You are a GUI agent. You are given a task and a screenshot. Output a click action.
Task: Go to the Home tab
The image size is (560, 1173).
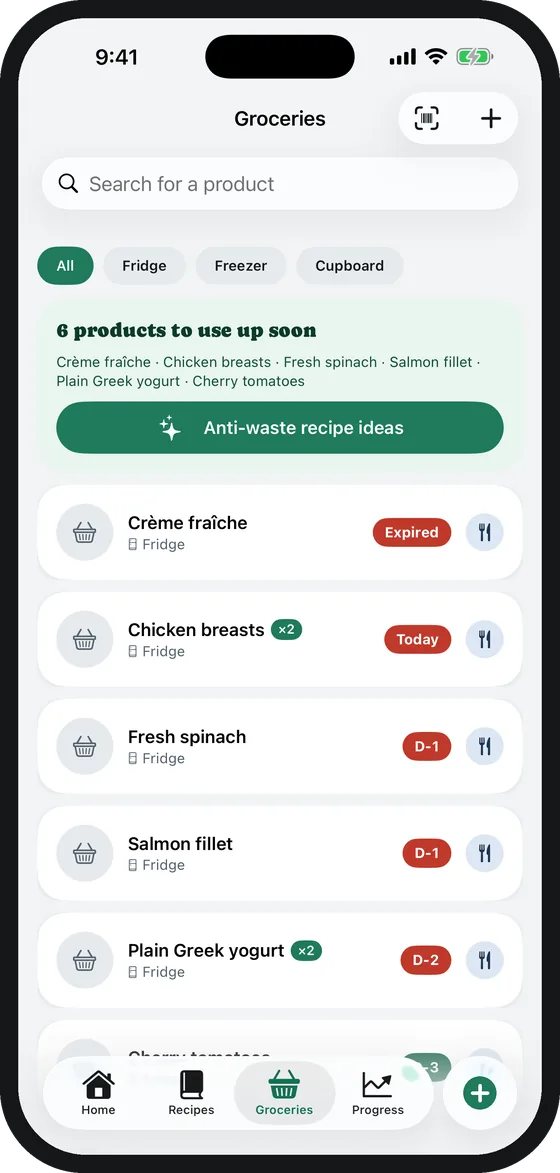click(x=98, y=1093)
